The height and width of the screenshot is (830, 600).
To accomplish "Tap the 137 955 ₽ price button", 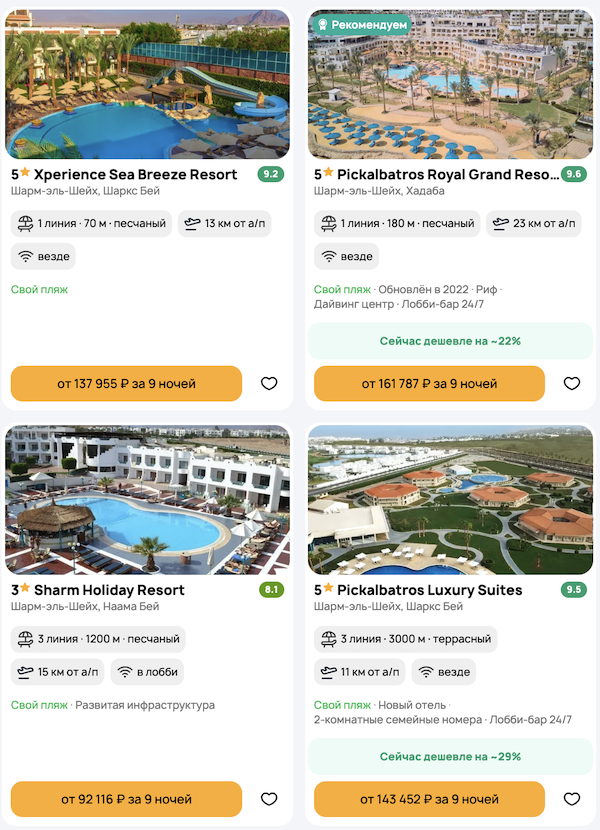I will (x=127, y=383).
